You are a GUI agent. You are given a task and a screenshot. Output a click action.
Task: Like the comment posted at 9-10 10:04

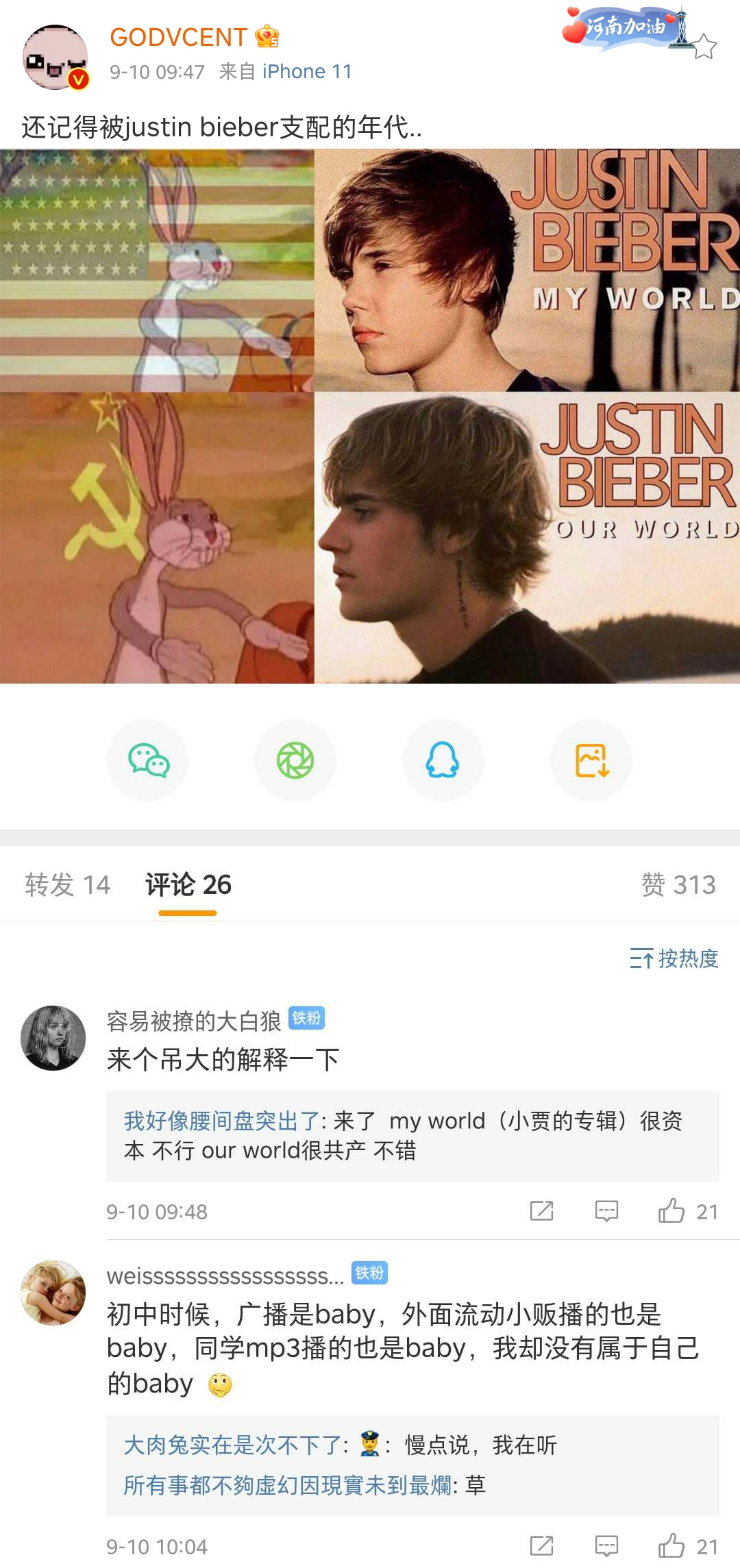pyautogui.click(x=672, y=1546)
